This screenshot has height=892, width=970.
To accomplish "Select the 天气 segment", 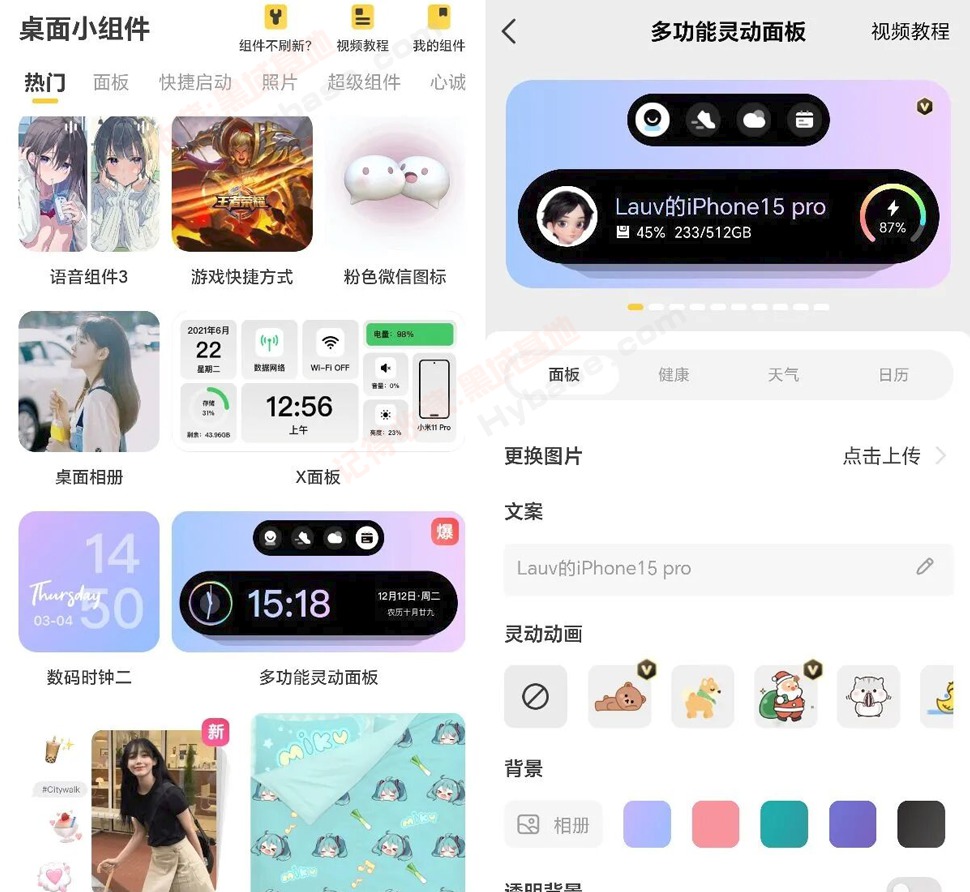I will click(783, 375).
